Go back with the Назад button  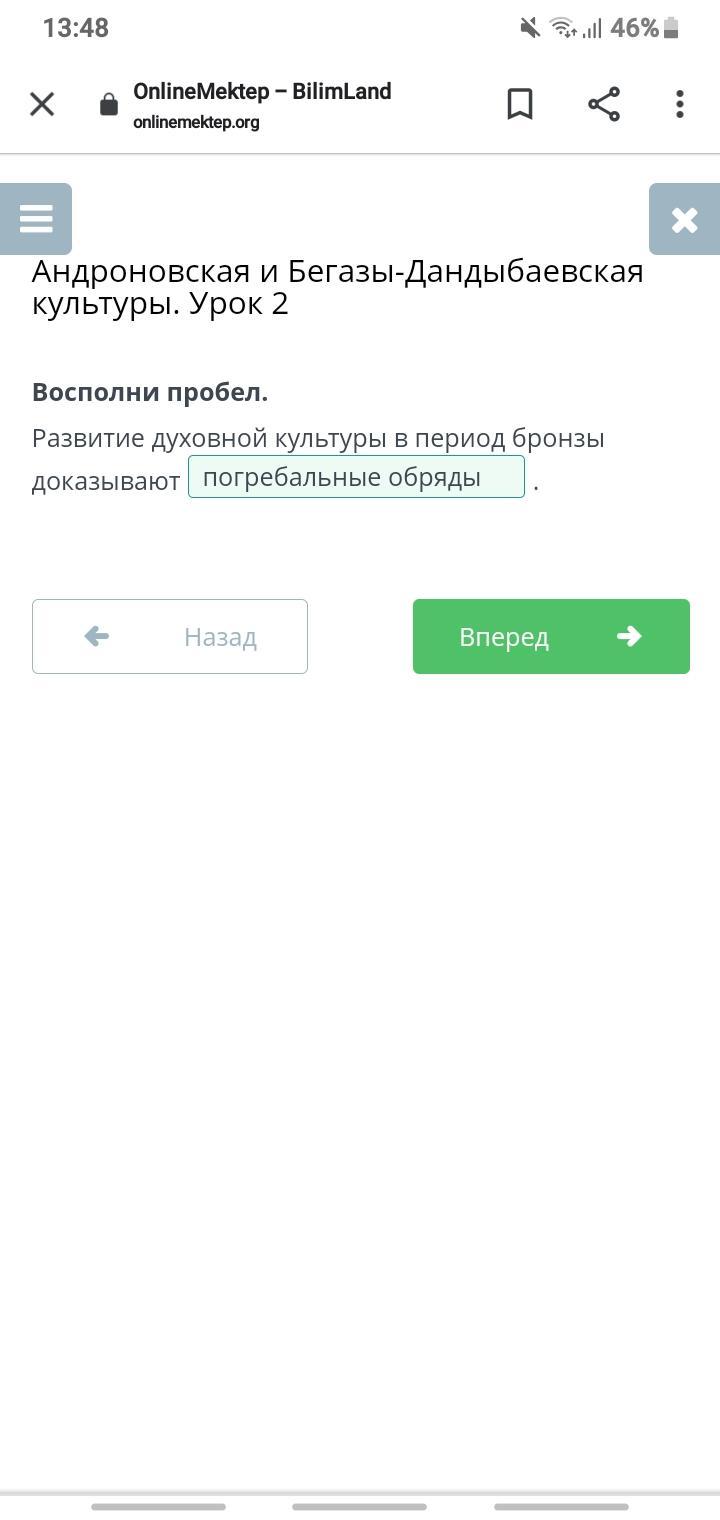170,636
